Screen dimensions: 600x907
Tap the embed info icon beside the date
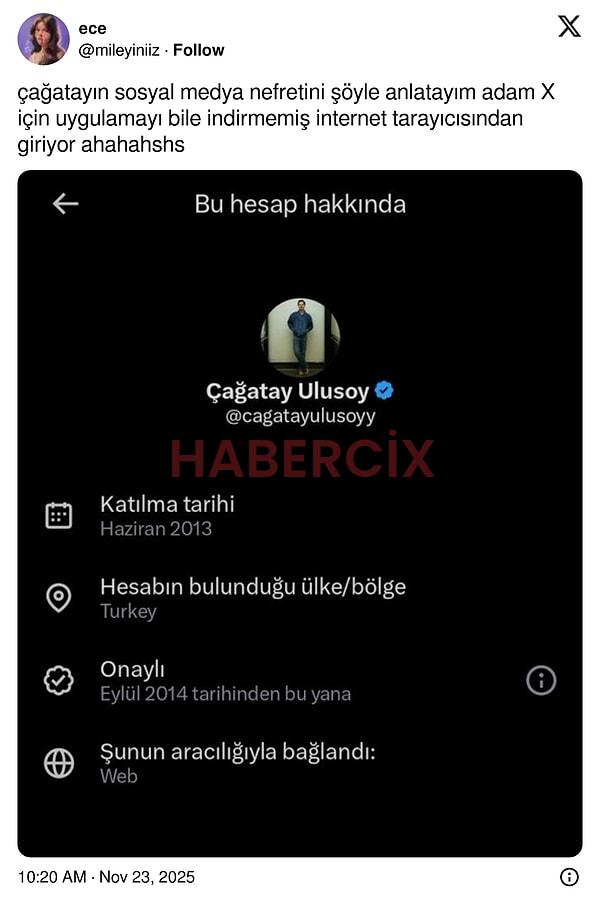[x=569, y=877]
